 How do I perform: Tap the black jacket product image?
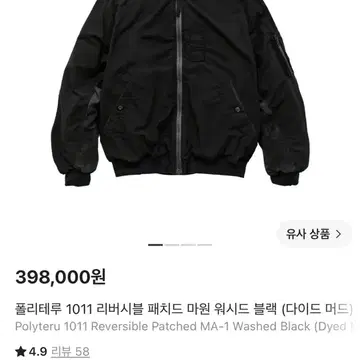180,92
